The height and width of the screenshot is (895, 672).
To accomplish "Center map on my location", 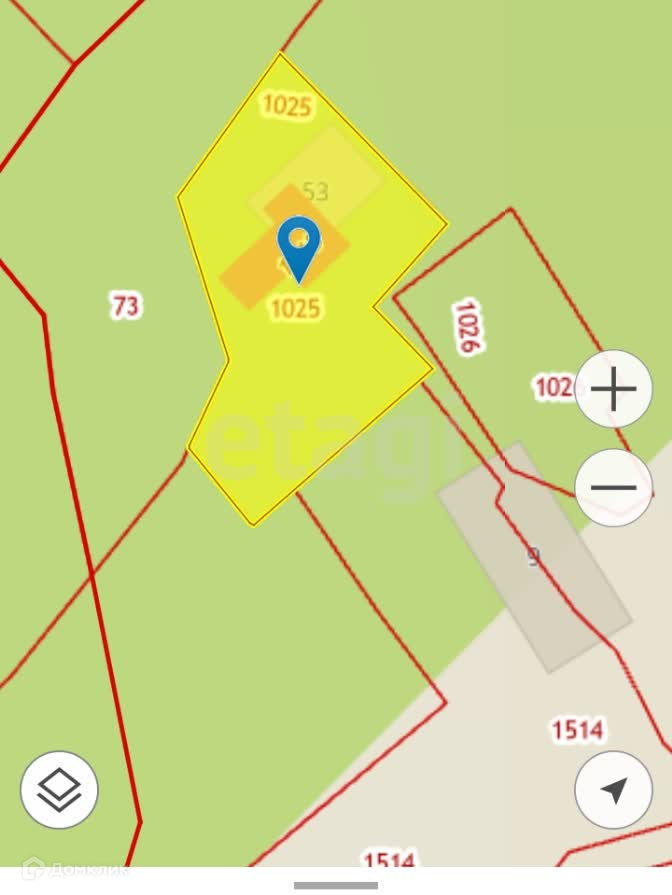I will pos(613,790).
